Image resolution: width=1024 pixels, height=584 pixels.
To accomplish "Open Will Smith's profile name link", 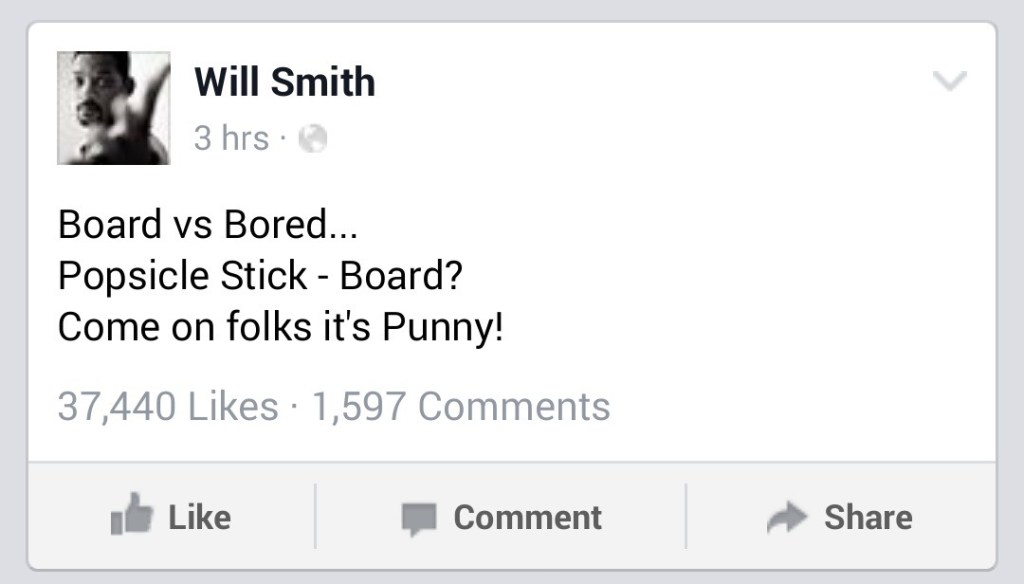I will [x=285, y=81].
